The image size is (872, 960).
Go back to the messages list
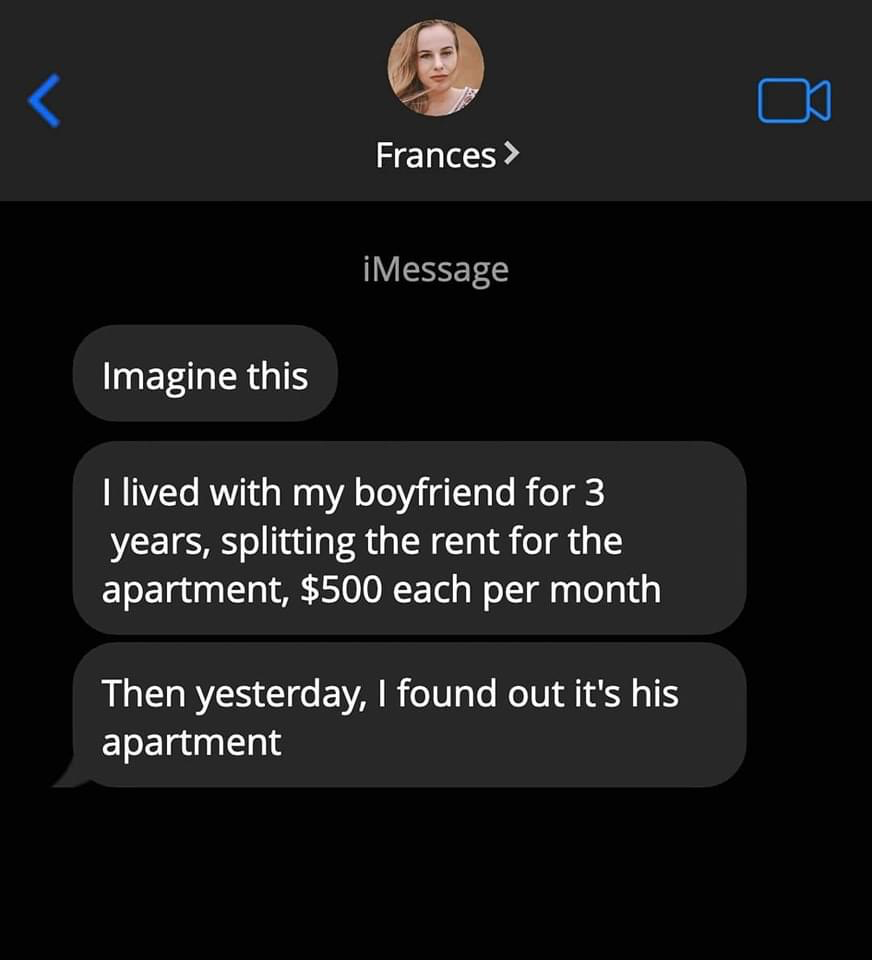click(45, 101)
